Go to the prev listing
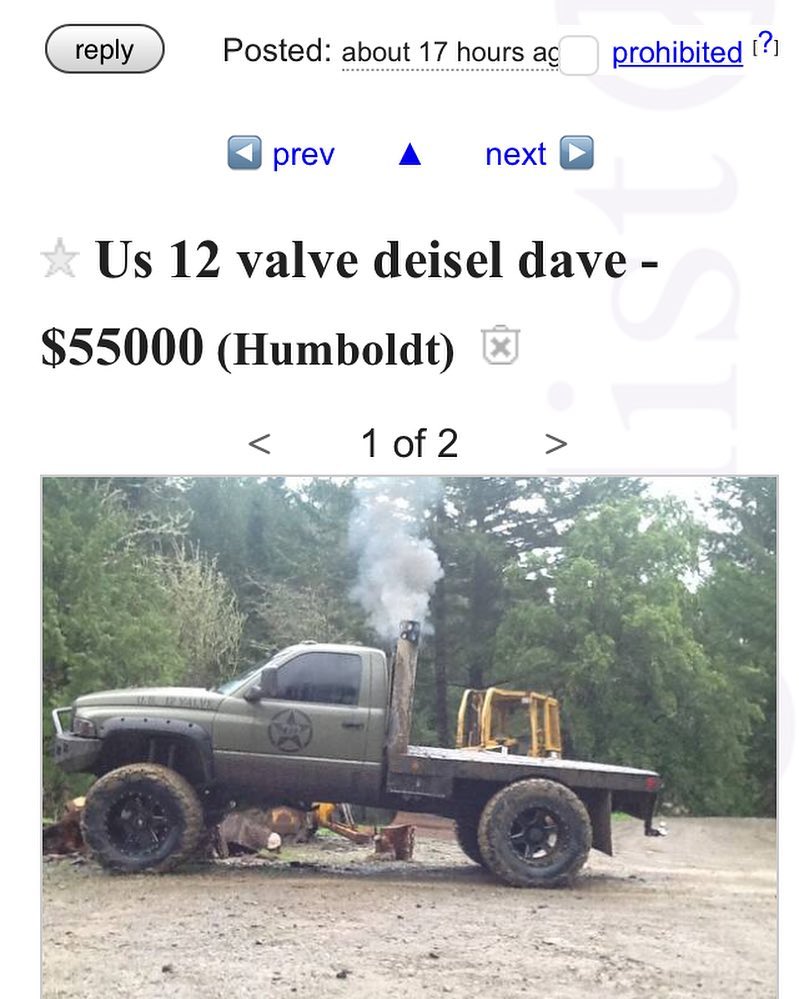 (281, 154)
